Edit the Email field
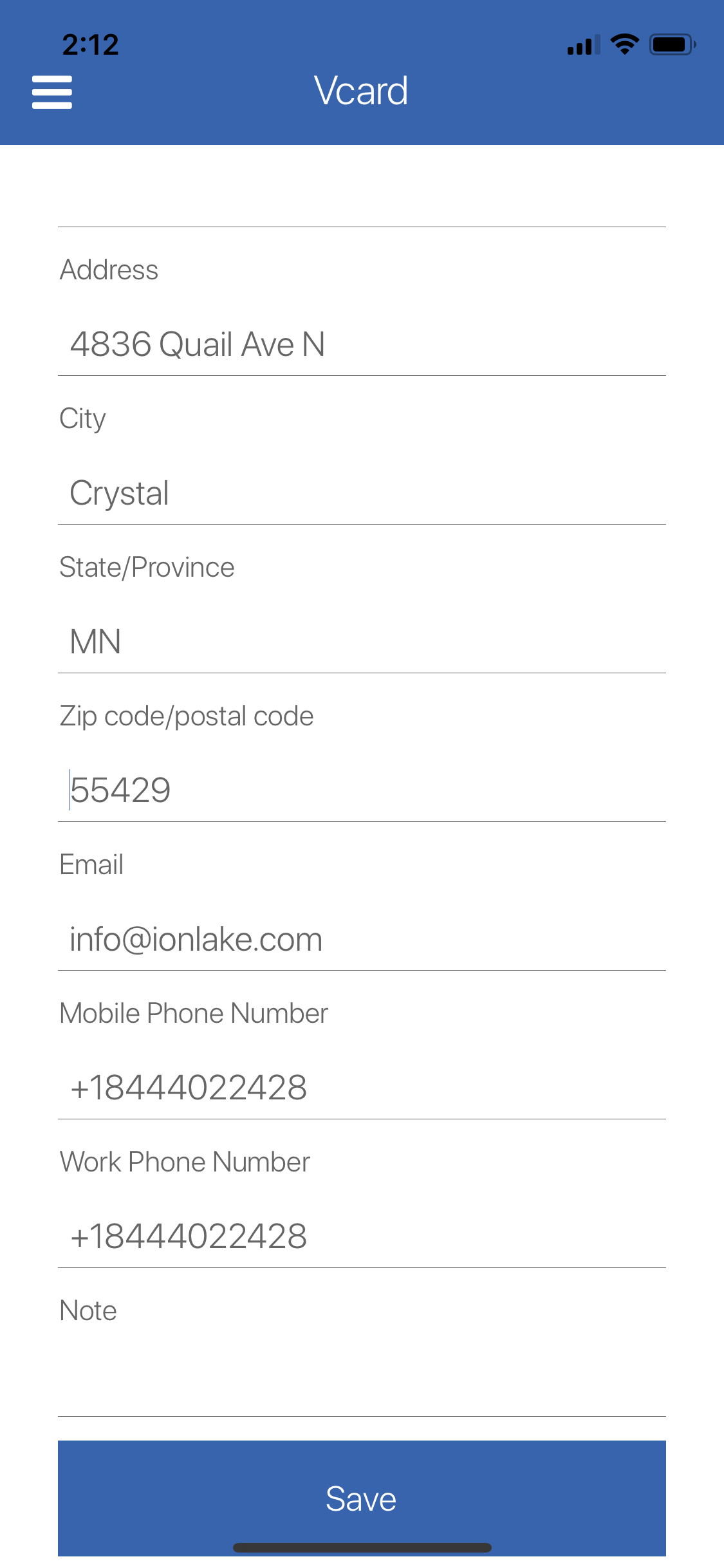Screen dimensions: 724x1568 click(x=360, y=940)
